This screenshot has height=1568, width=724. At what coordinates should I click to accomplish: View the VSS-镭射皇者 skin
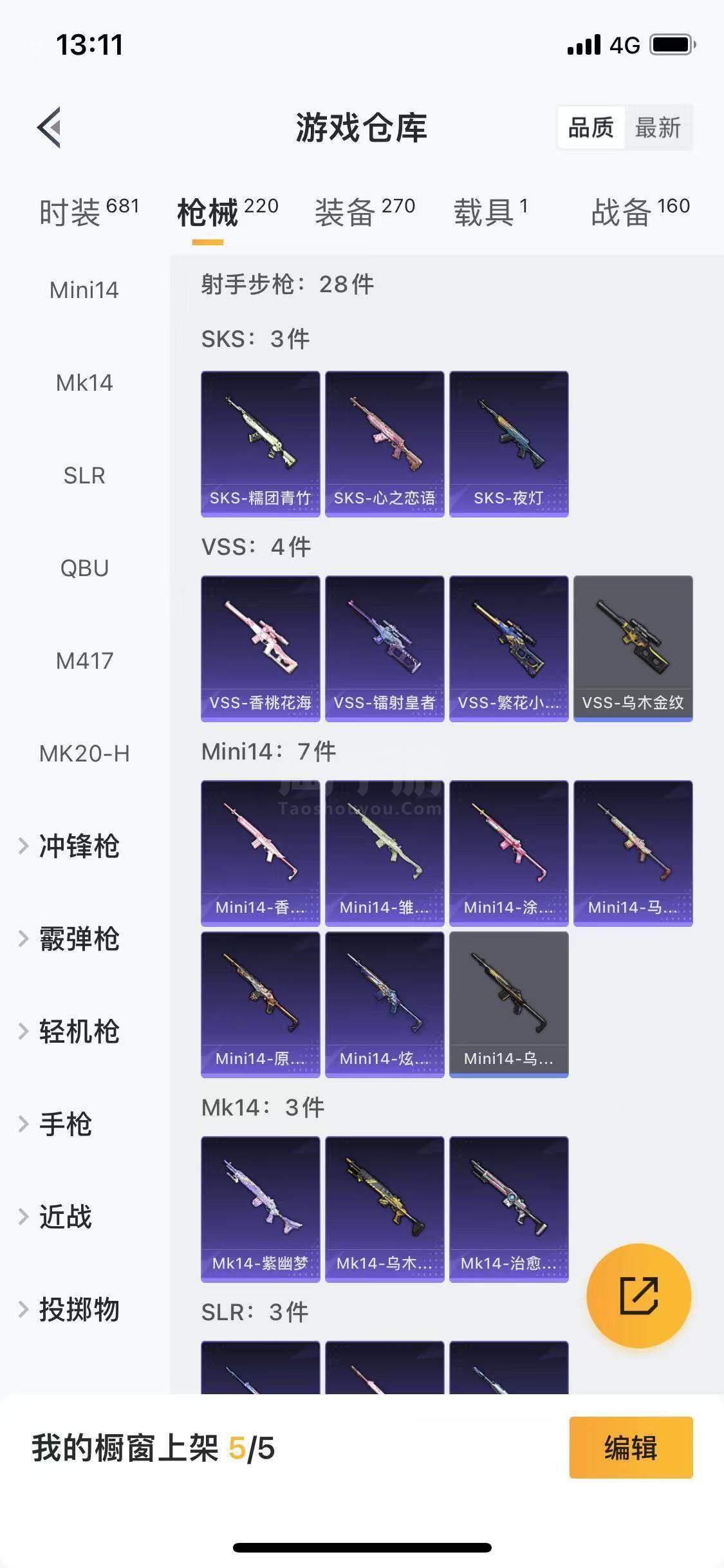pyautogui.click(x=384, y=648)
